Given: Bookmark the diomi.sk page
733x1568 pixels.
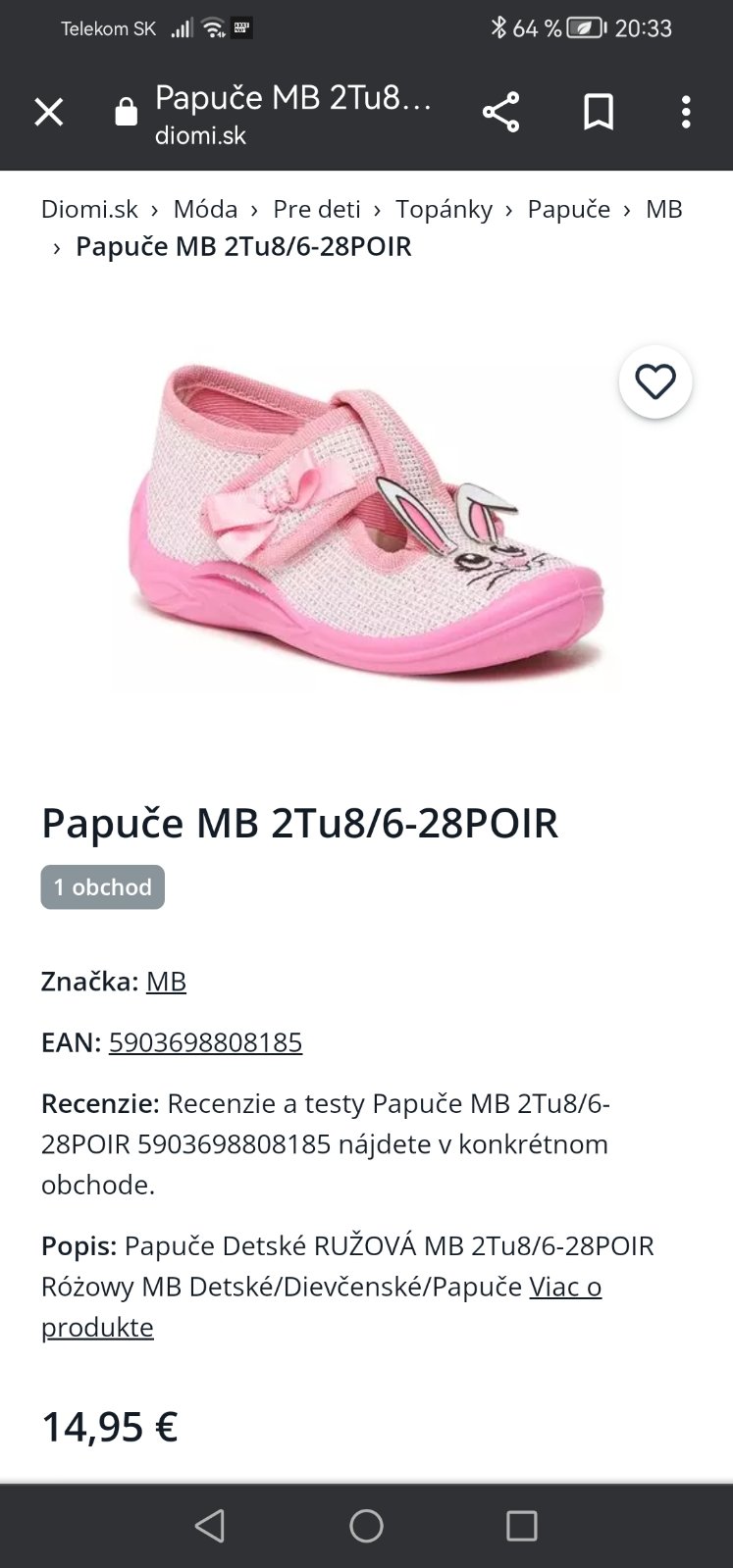Looking at the screenshot, I should click(599, 113).
